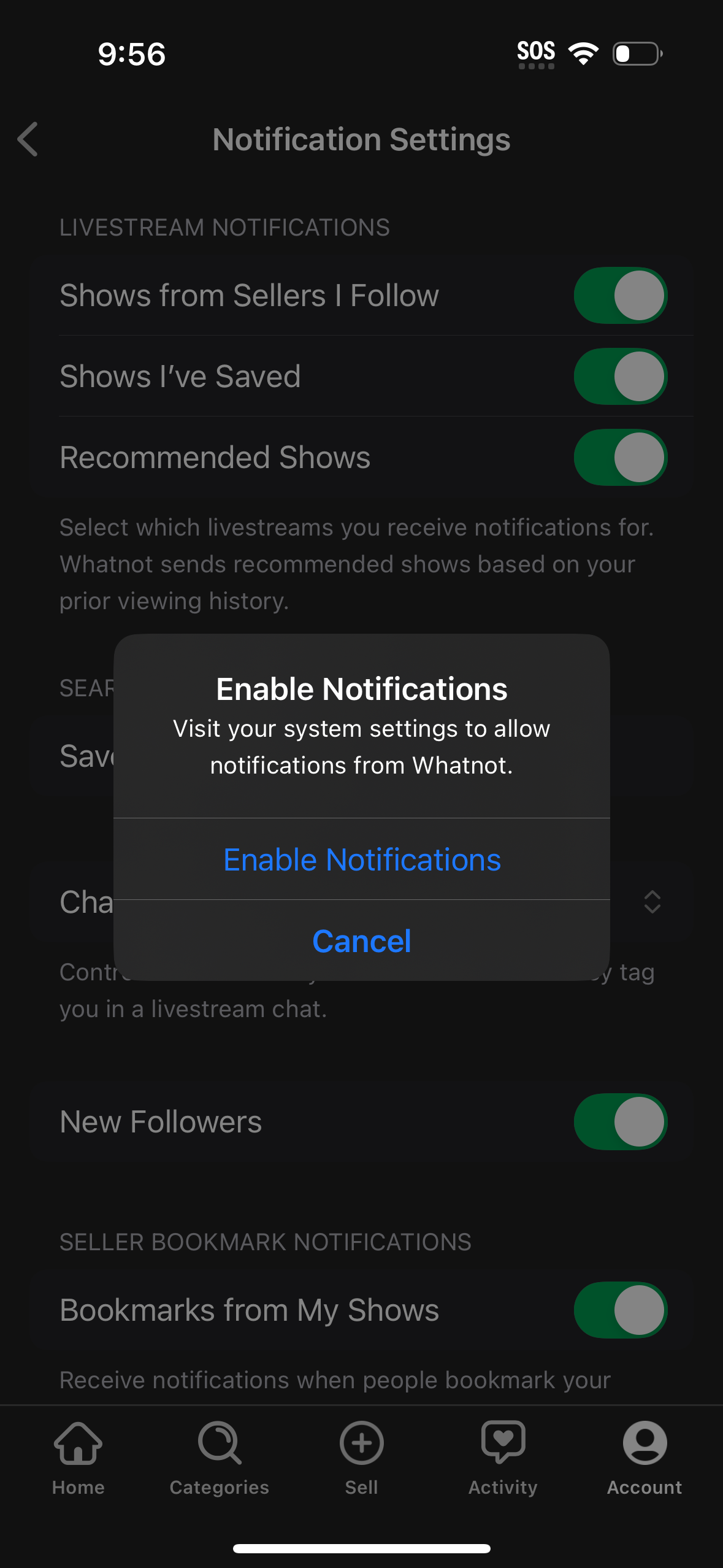Disable Shows from Sellers I Follow notifications
The height and width of the screenshot is (1568, 723).
[x=619, y=296]
